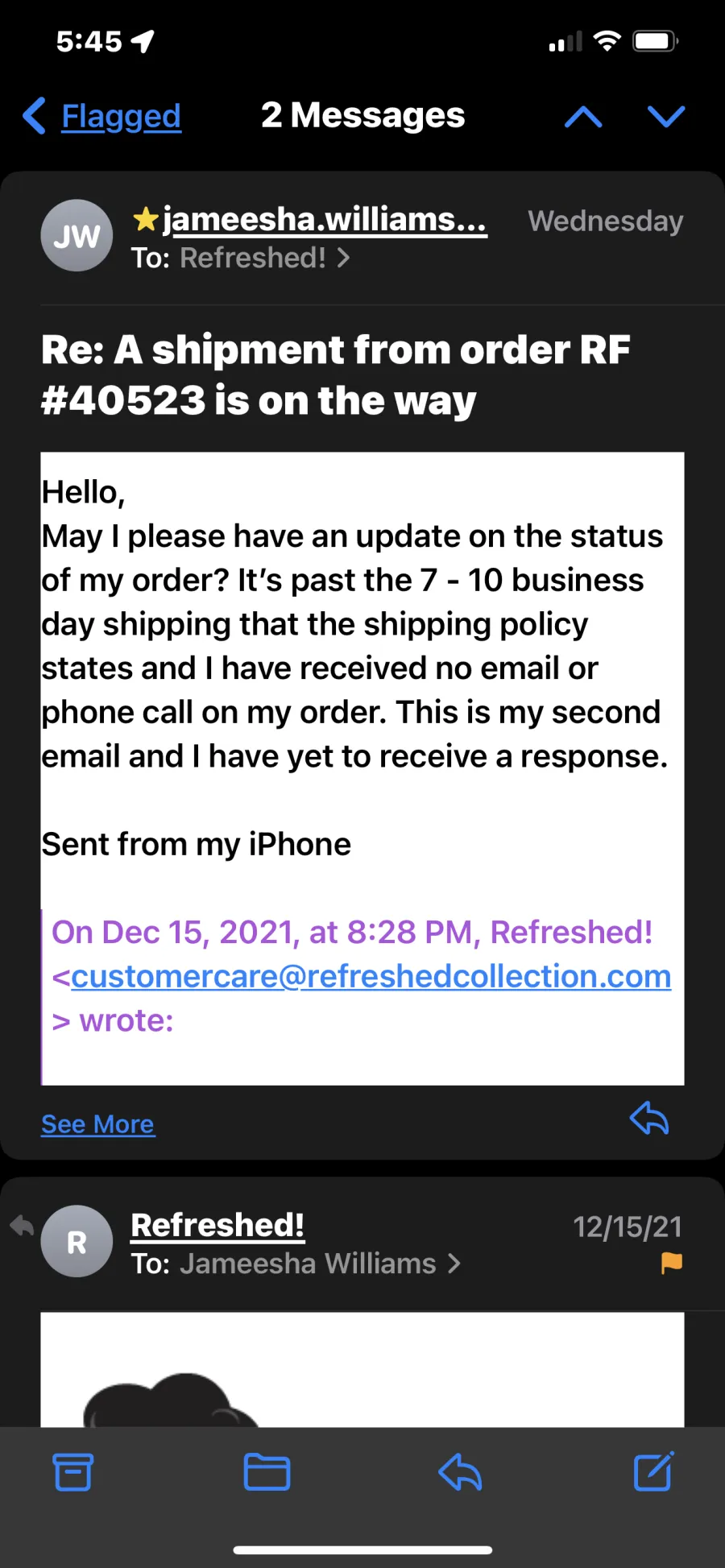Open the customercare@refreshedcollection.com email link
The image size is (725, 1568).
tap(371, 977)
